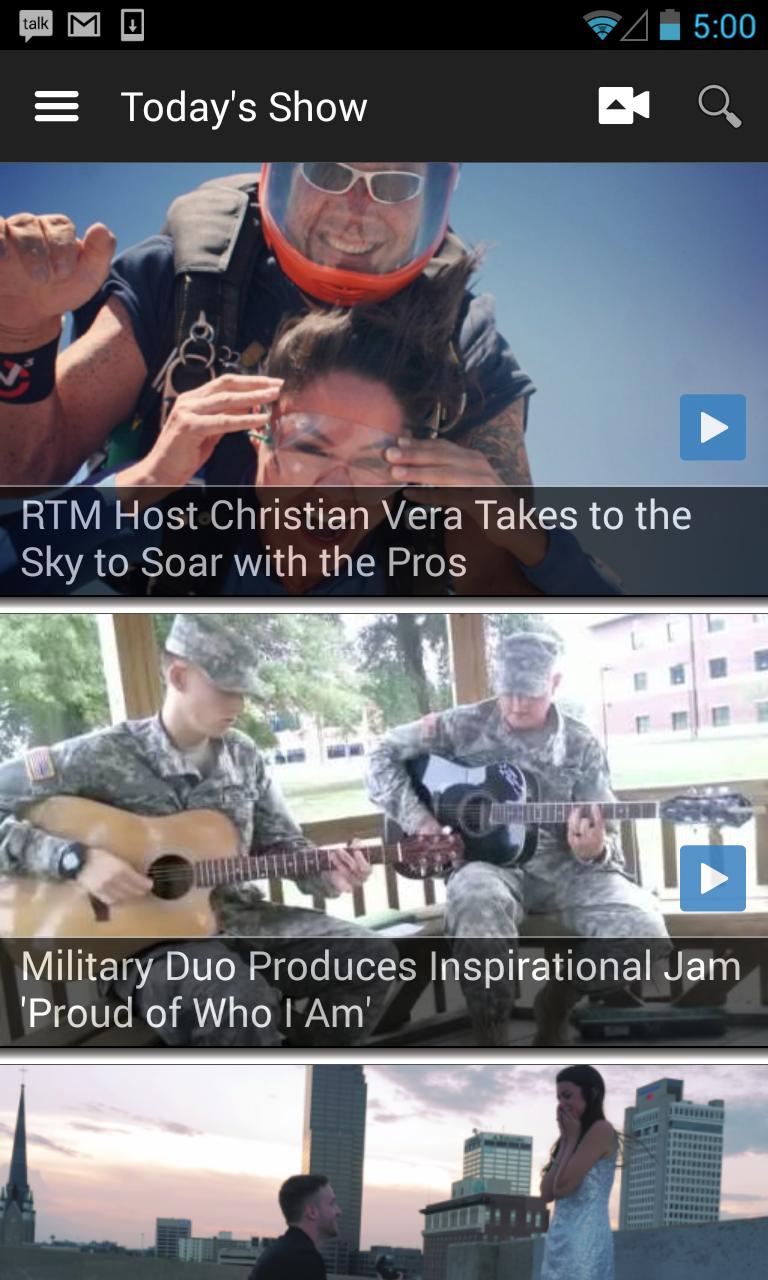Open the rooftop proposal video thumbnail
The width and height of the screenshot is (768, 1280).
[x=384, y=1170]
